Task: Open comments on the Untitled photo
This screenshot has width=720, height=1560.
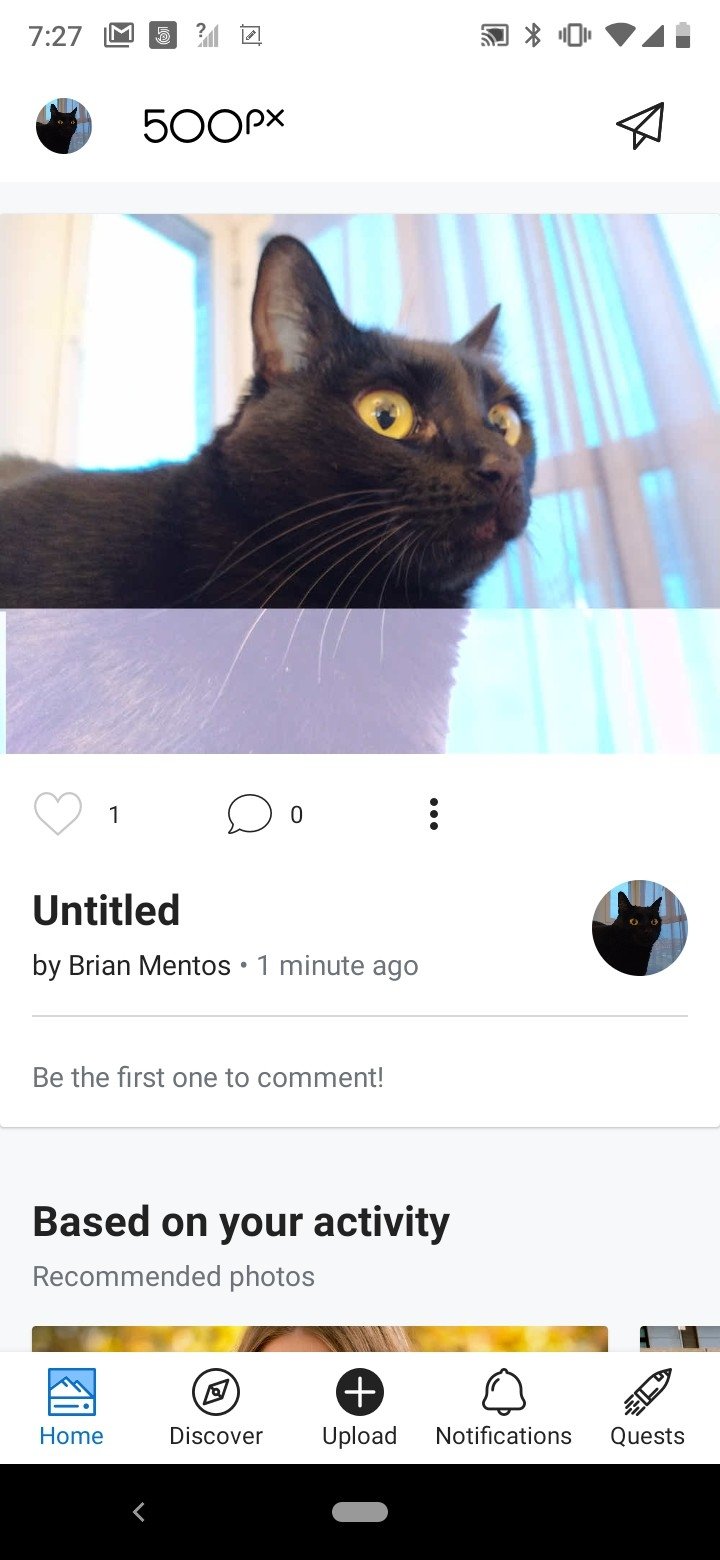Action: click(250, 814)
